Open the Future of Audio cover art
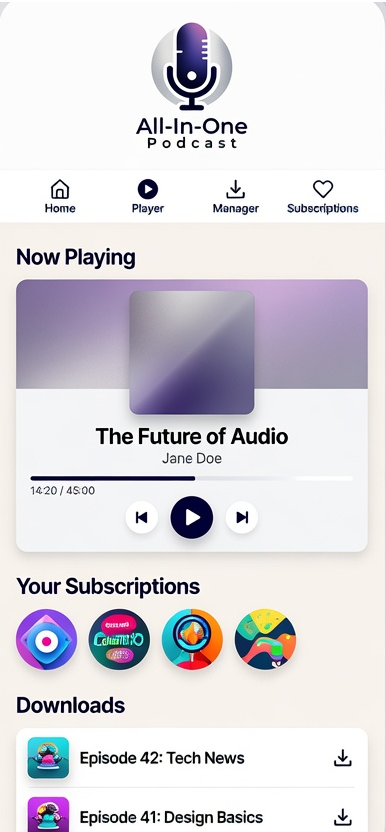Screen dimensions: 386x832 point(192,352)
